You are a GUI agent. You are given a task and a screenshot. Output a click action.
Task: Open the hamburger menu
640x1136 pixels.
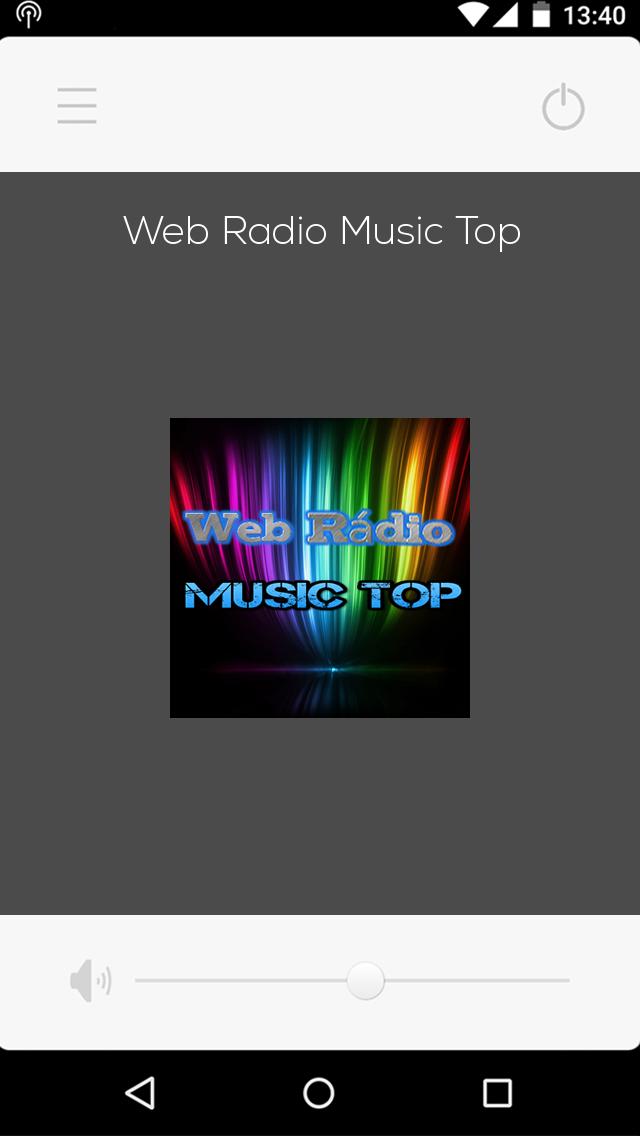coord(77,106)
